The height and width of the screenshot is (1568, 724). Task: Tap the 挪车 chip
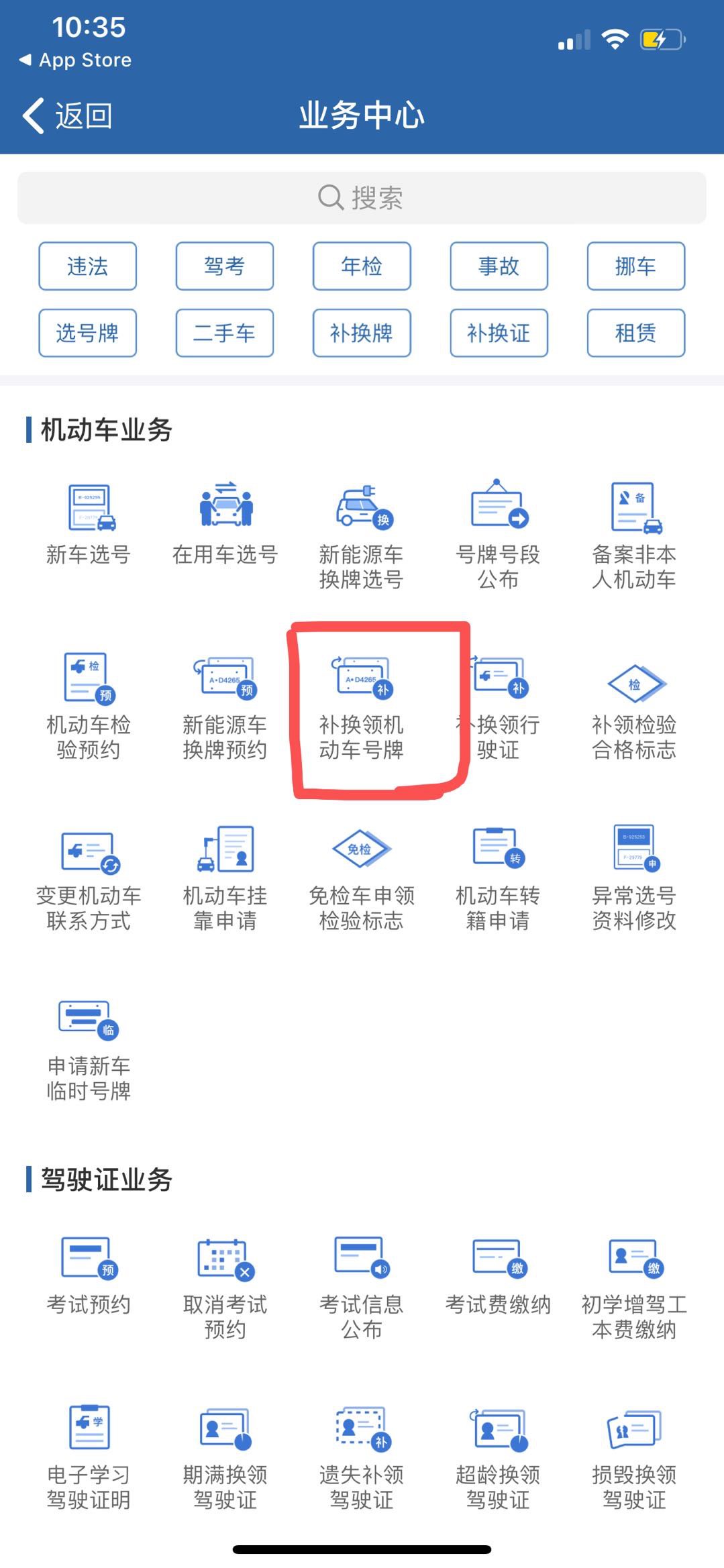point(635,266)
